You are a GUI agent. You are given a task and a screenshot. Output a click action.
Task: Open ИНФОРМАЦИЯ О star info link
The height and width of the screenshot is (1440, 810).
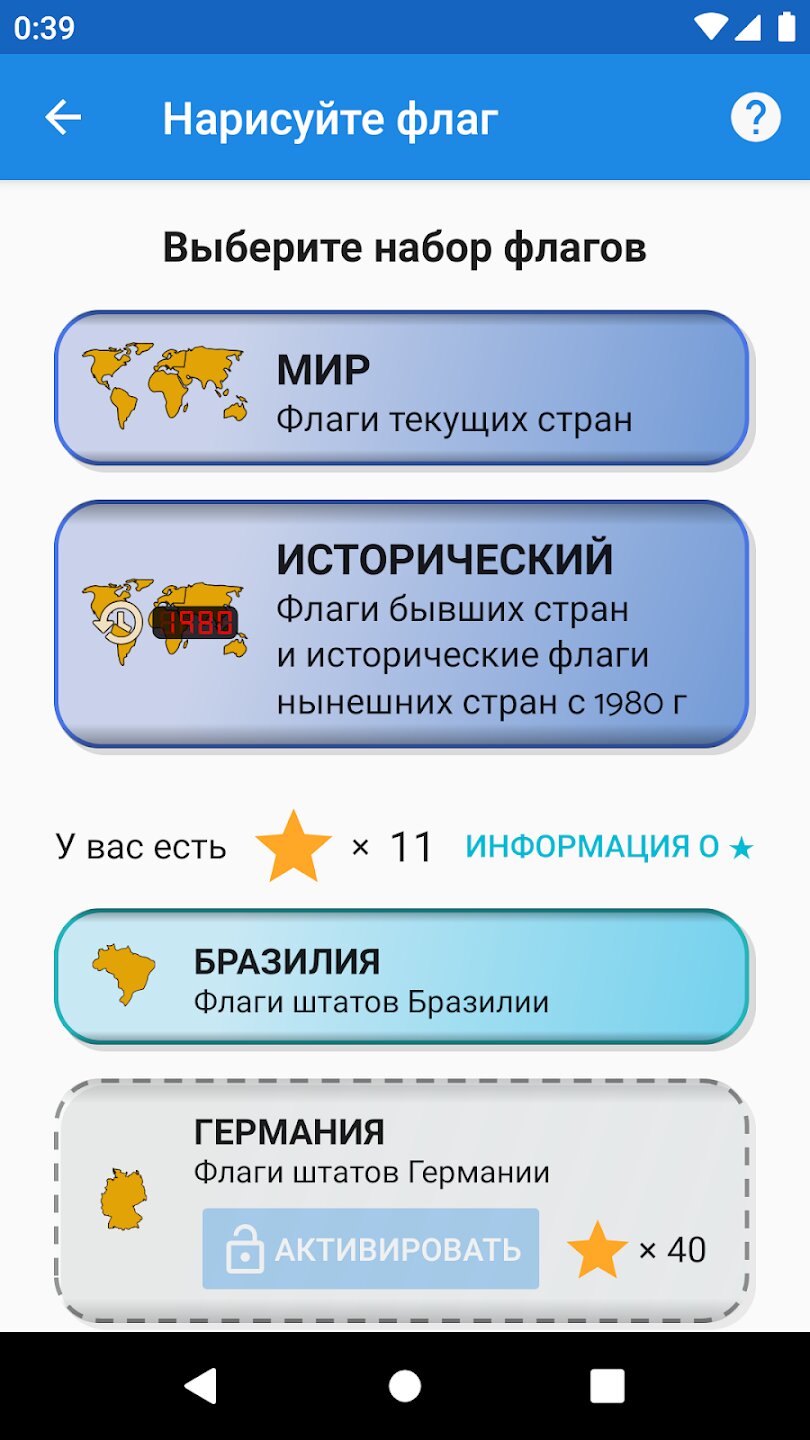[609, 847]
